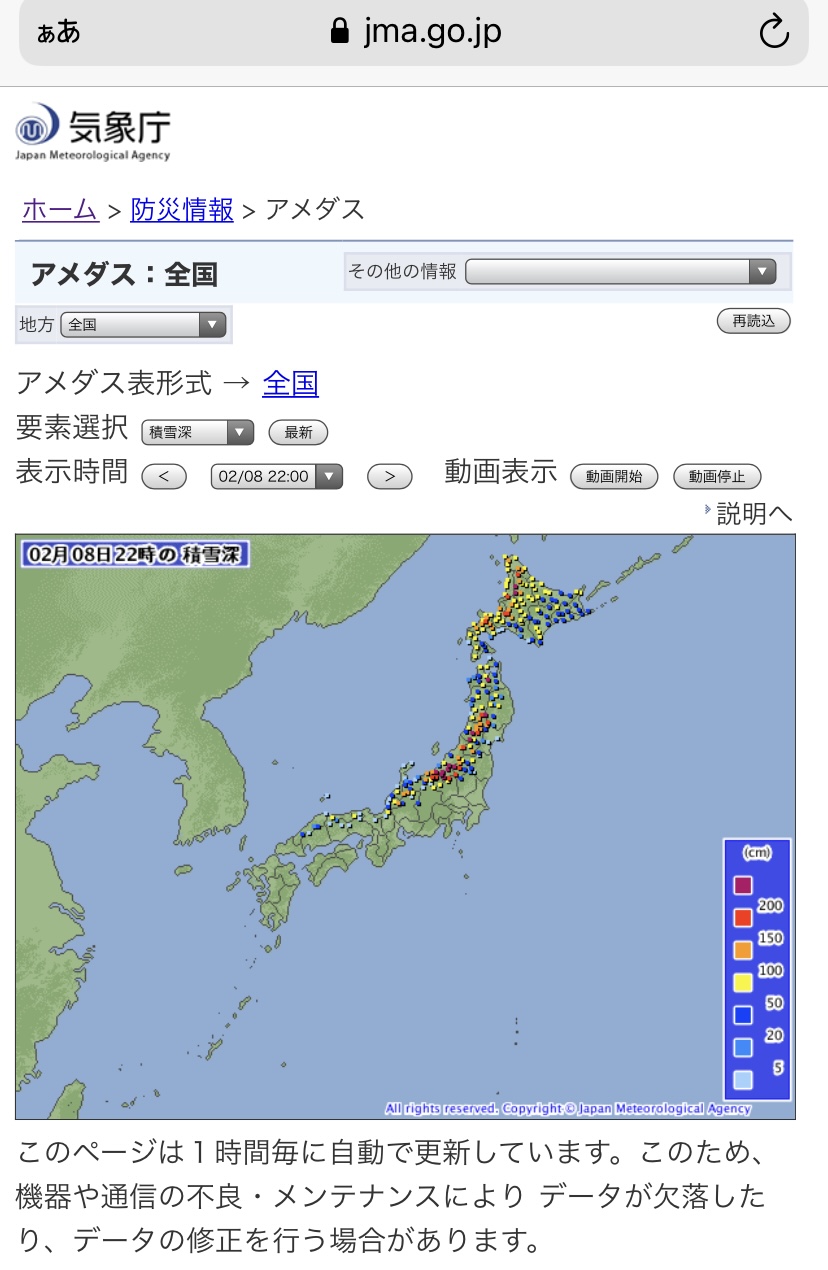Tap the 気象庁 logo to go home

click(x=93, y=131)
